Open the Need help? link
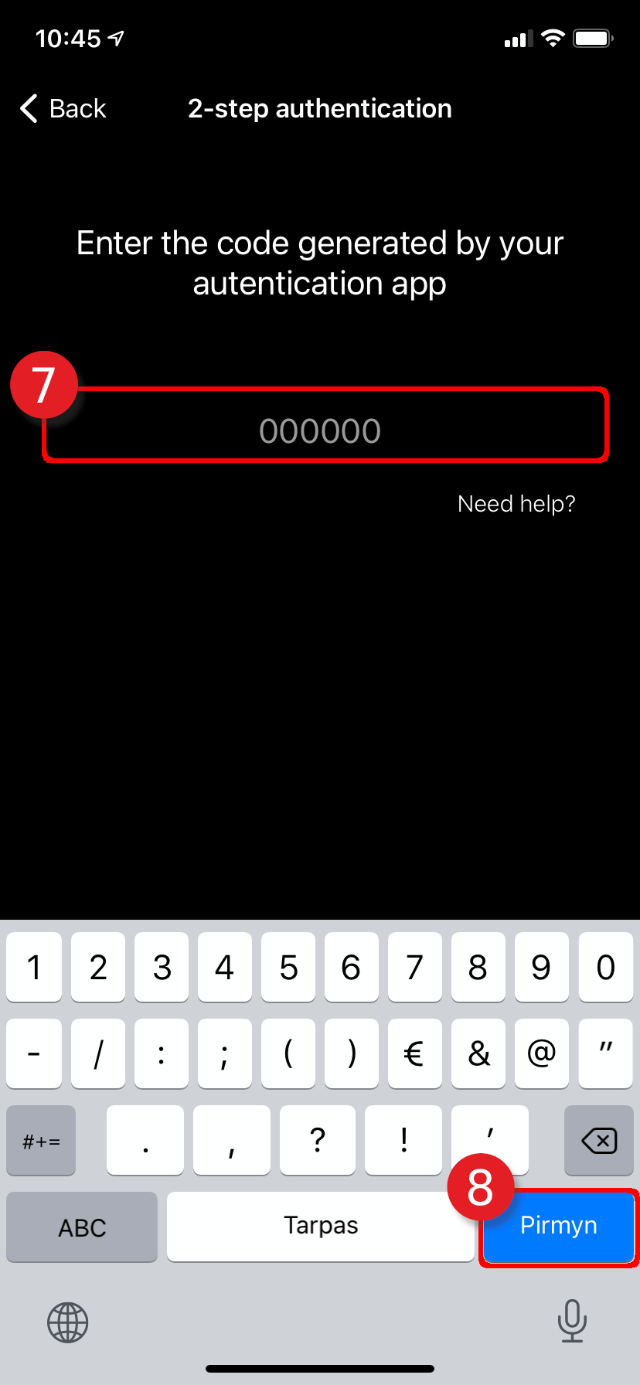The image size is (640, 1385). point(516,504)
